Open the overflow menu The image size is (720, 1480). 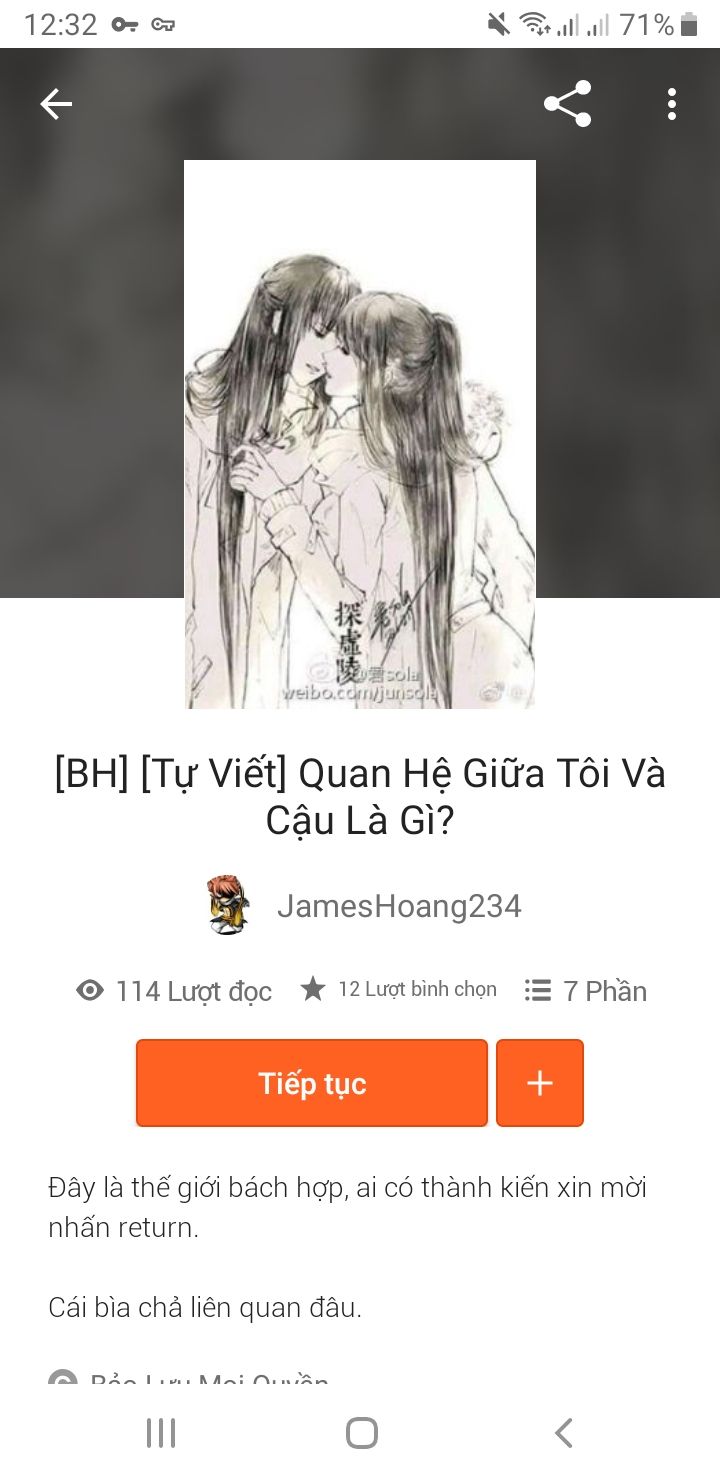point(671,104)
